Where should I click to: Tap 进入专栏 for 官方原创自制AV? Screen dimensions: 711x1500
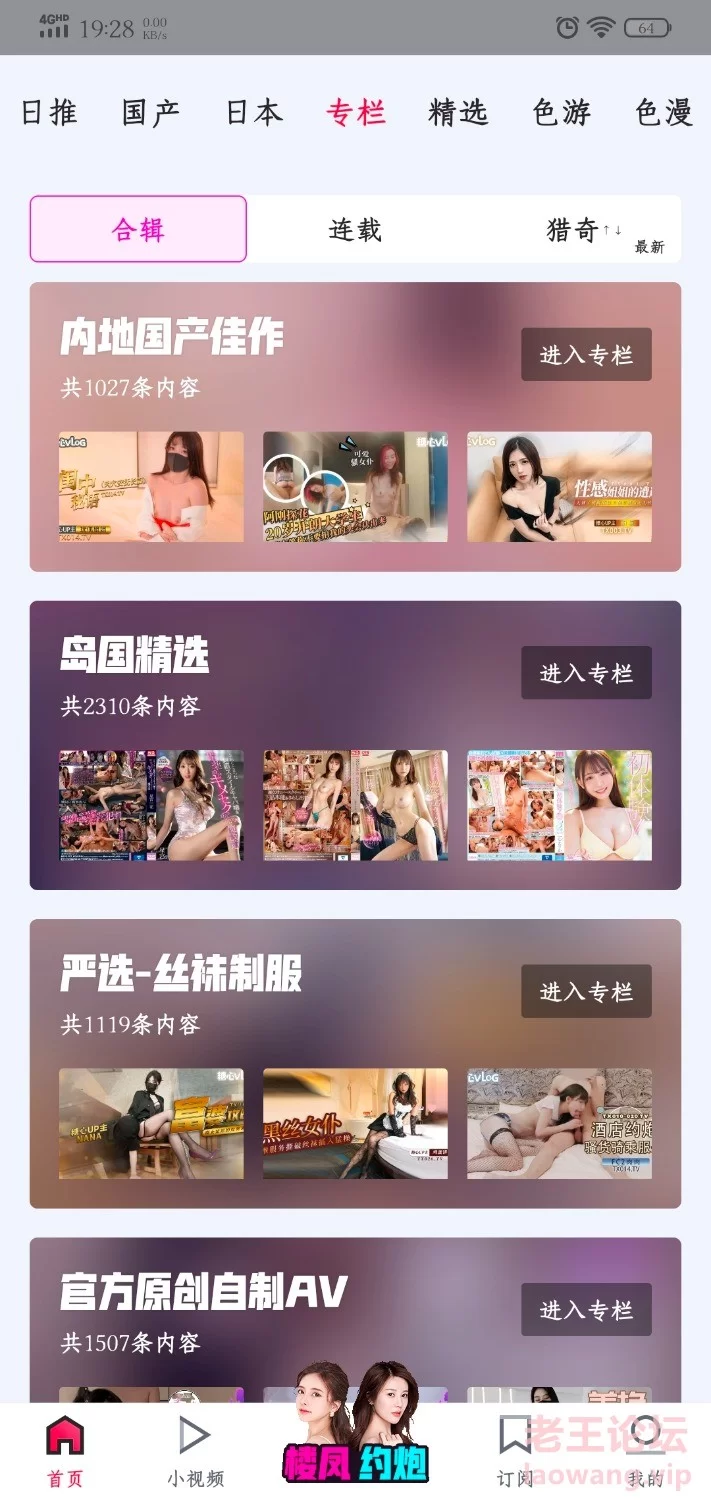click(586, 1310)
